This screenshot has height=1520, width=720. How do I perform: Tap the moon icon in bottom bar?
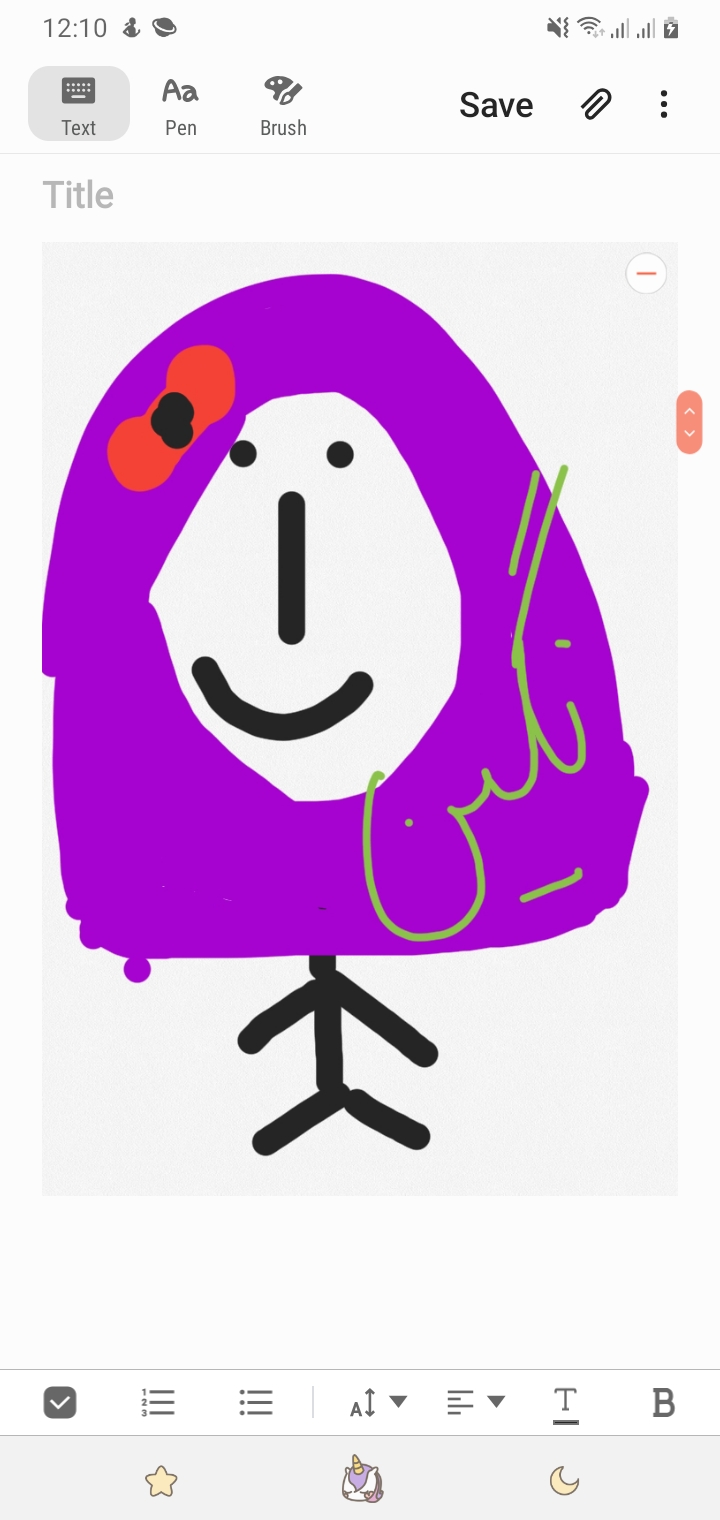564,1481
